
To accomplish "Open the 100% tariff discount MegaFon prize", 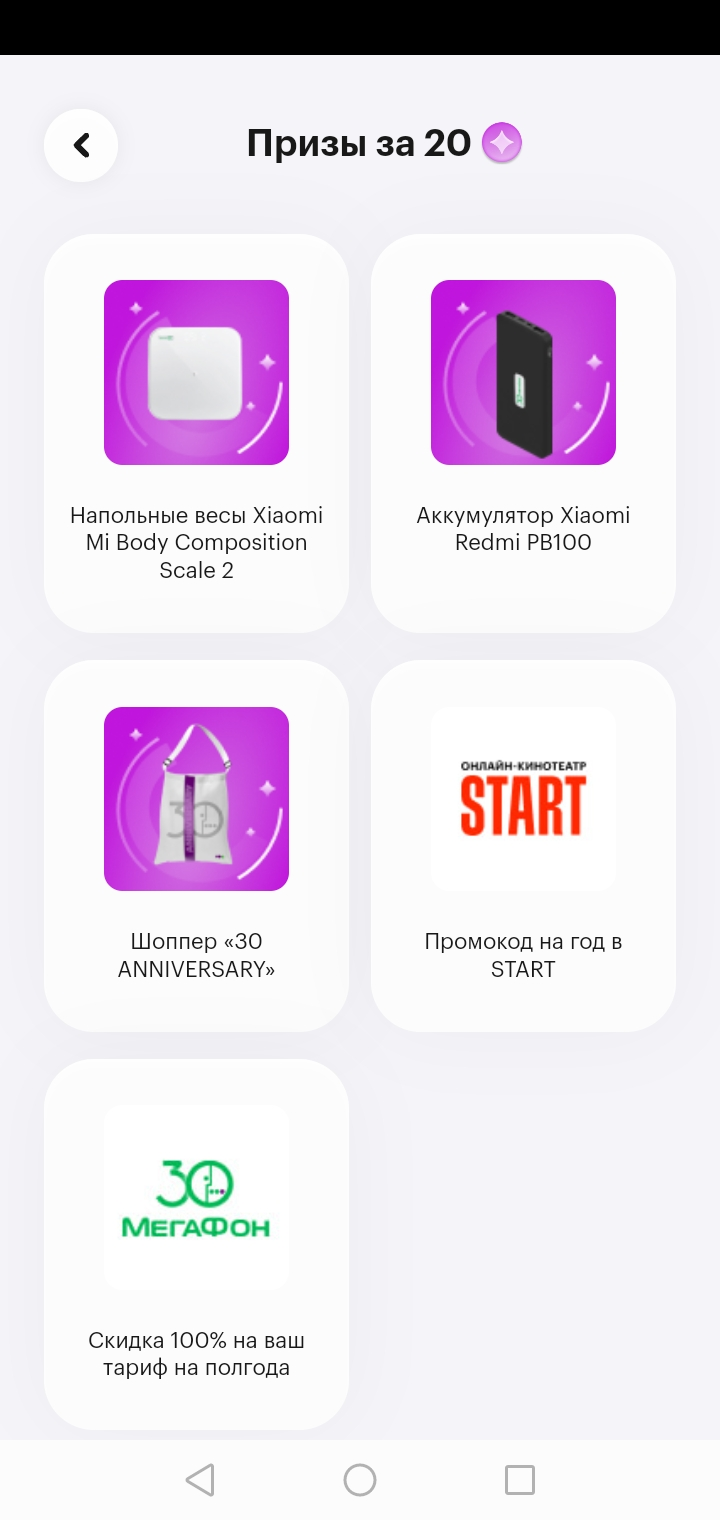I will click(x=196, y=1244).
